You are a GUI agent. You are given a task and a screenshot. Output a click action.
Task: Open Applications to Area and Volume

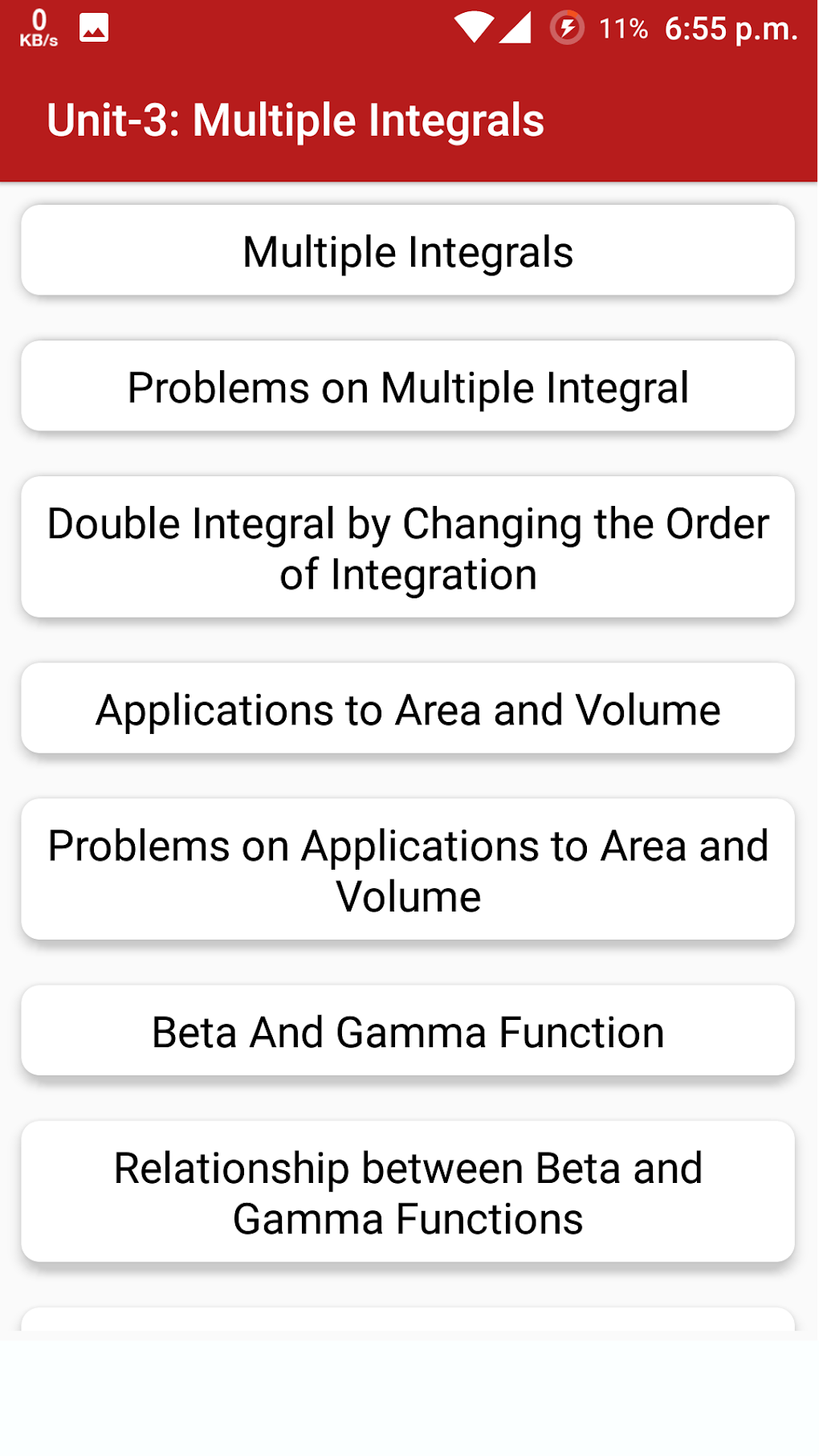(408, 709)
